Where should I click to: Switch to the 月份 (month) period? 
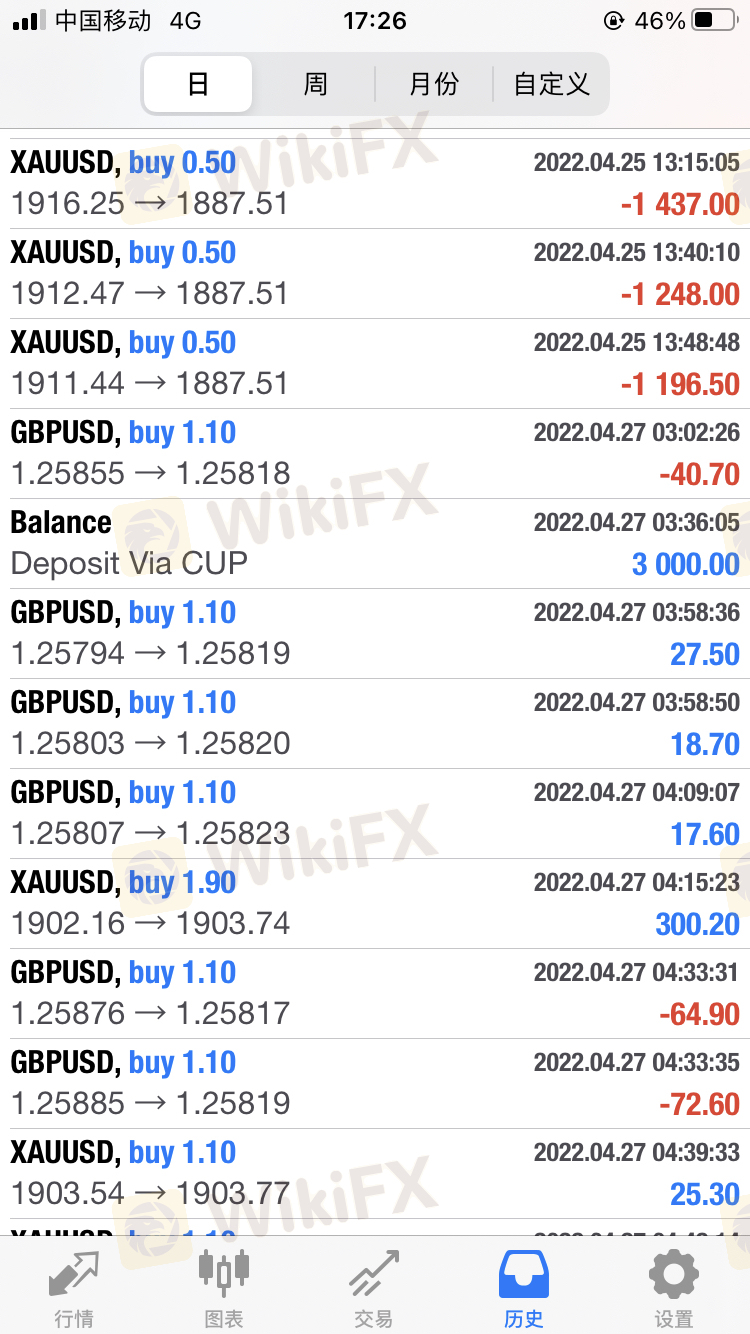(434, 84)
